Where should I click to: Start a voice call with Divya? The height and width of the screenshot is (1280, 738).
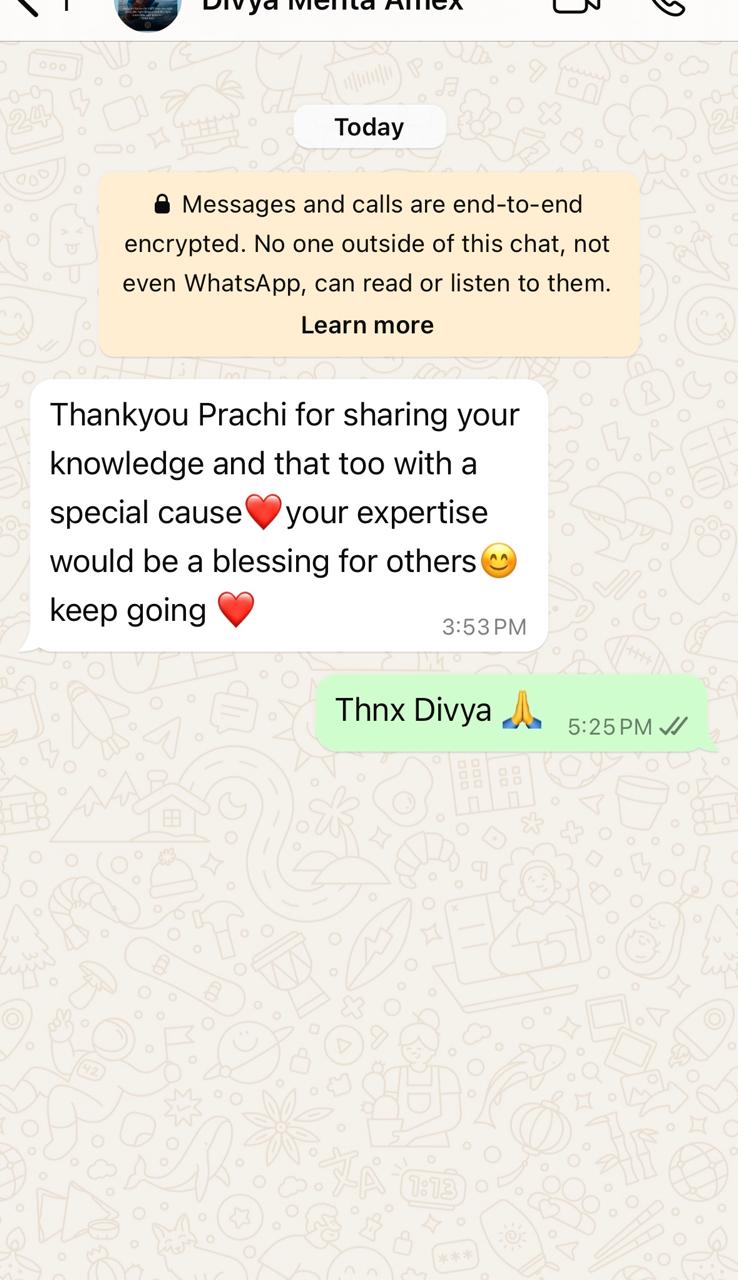tap(667, 6)
